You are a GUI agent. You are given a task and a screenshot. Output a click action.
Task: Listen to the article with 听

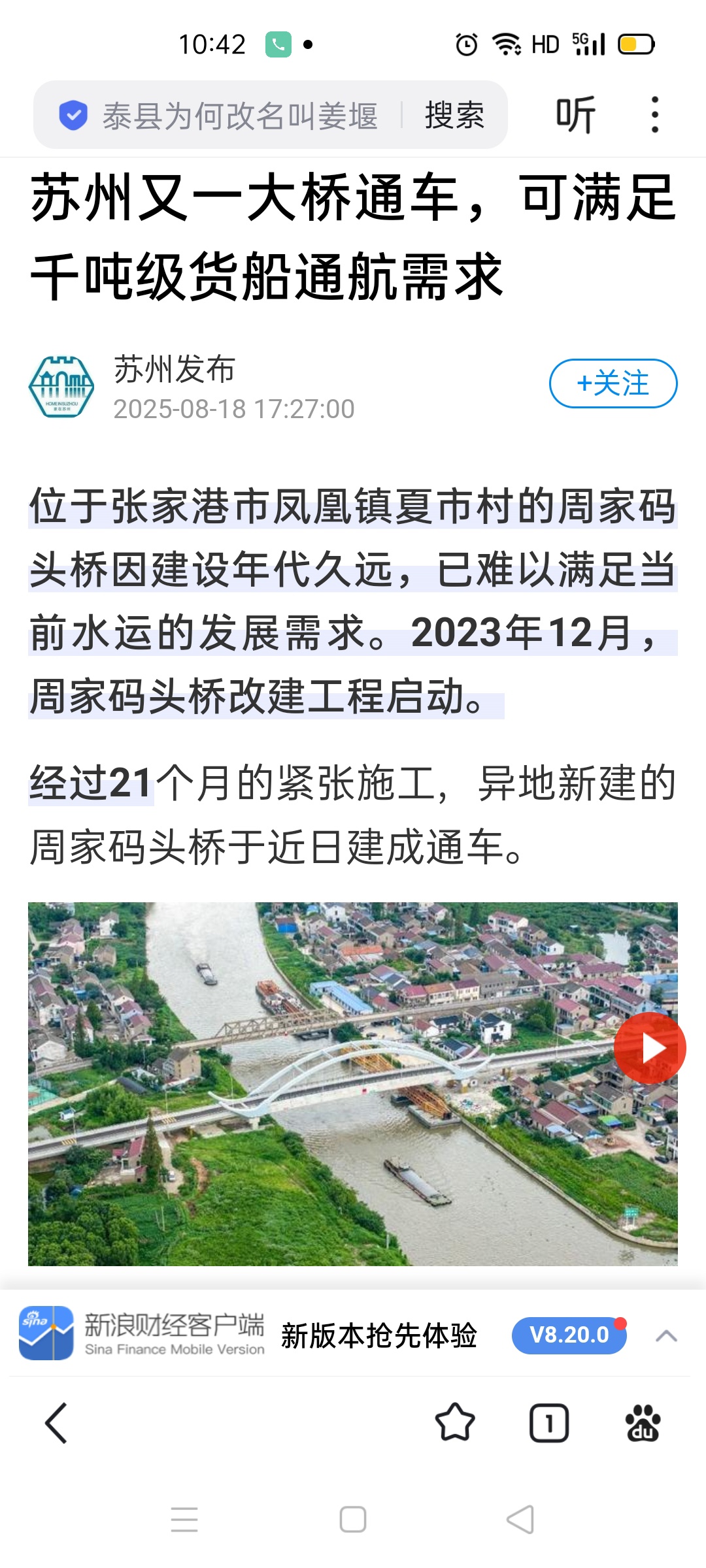[x=575, y=116]
